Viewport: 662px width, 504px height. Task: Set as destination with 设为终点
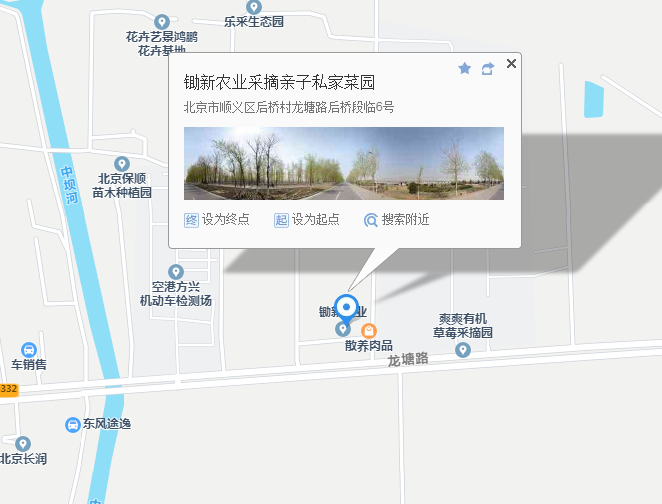coord(217,220)
